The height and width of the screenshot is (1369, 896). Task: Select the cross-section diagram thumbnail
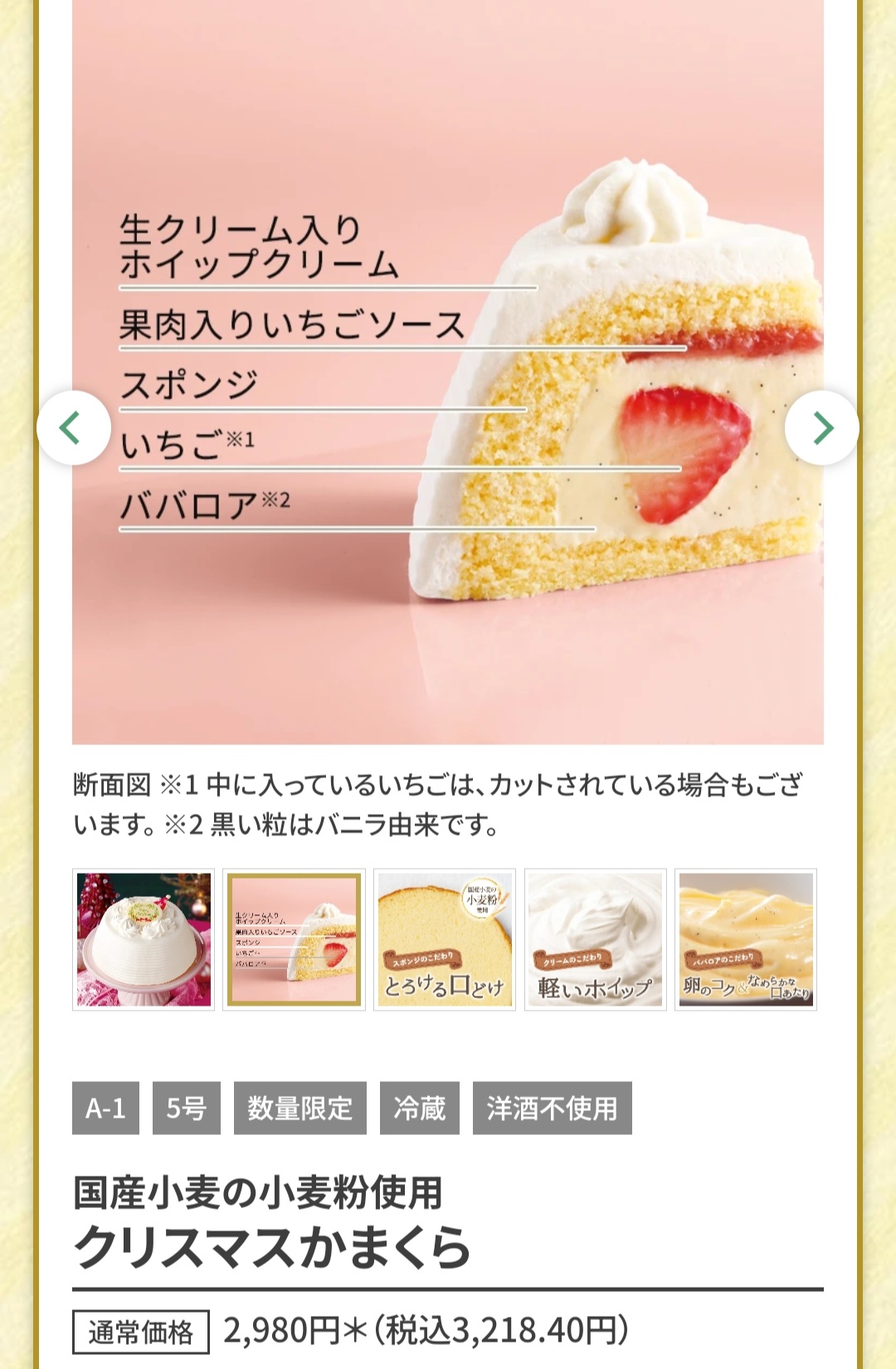295,939
